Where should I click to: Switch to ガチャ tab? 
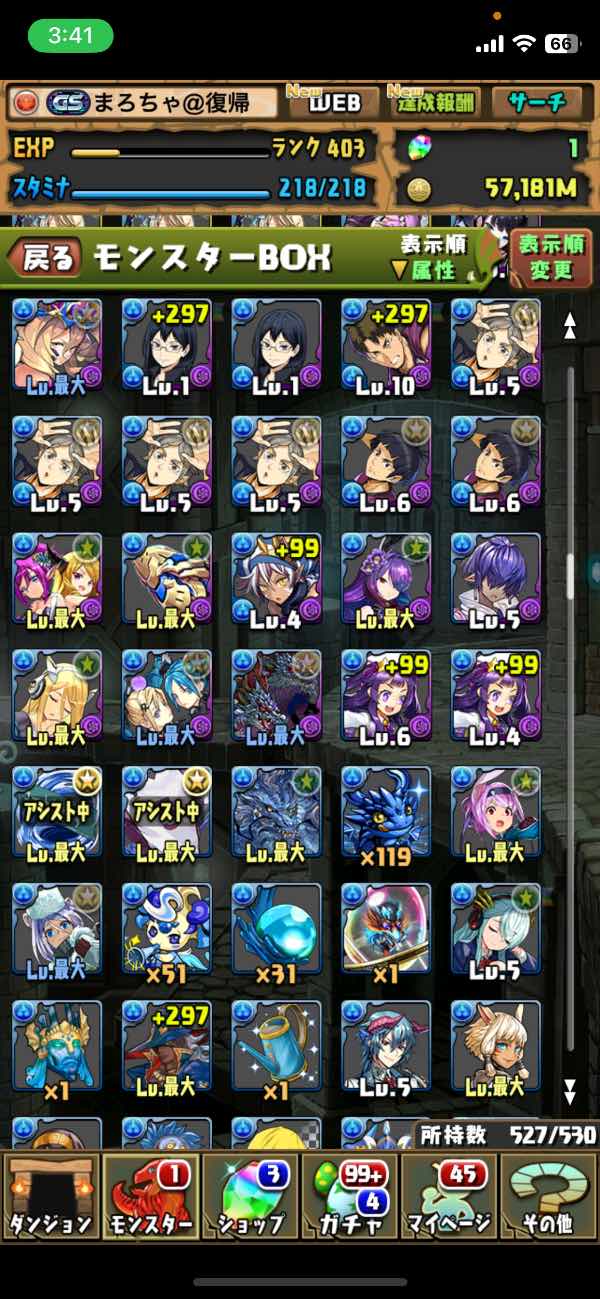coord(350,1197)
